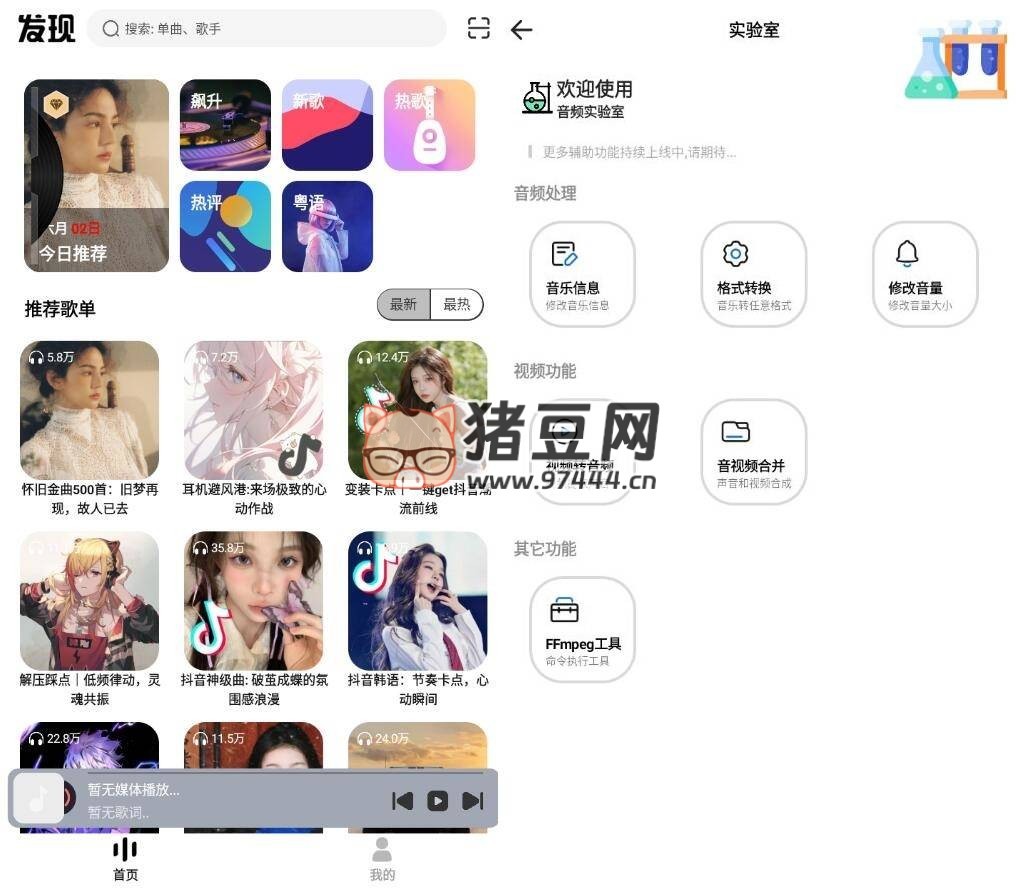Switch to the 我的 tab
Viewport: 1024px width, 889px height.
coord(382,859)
